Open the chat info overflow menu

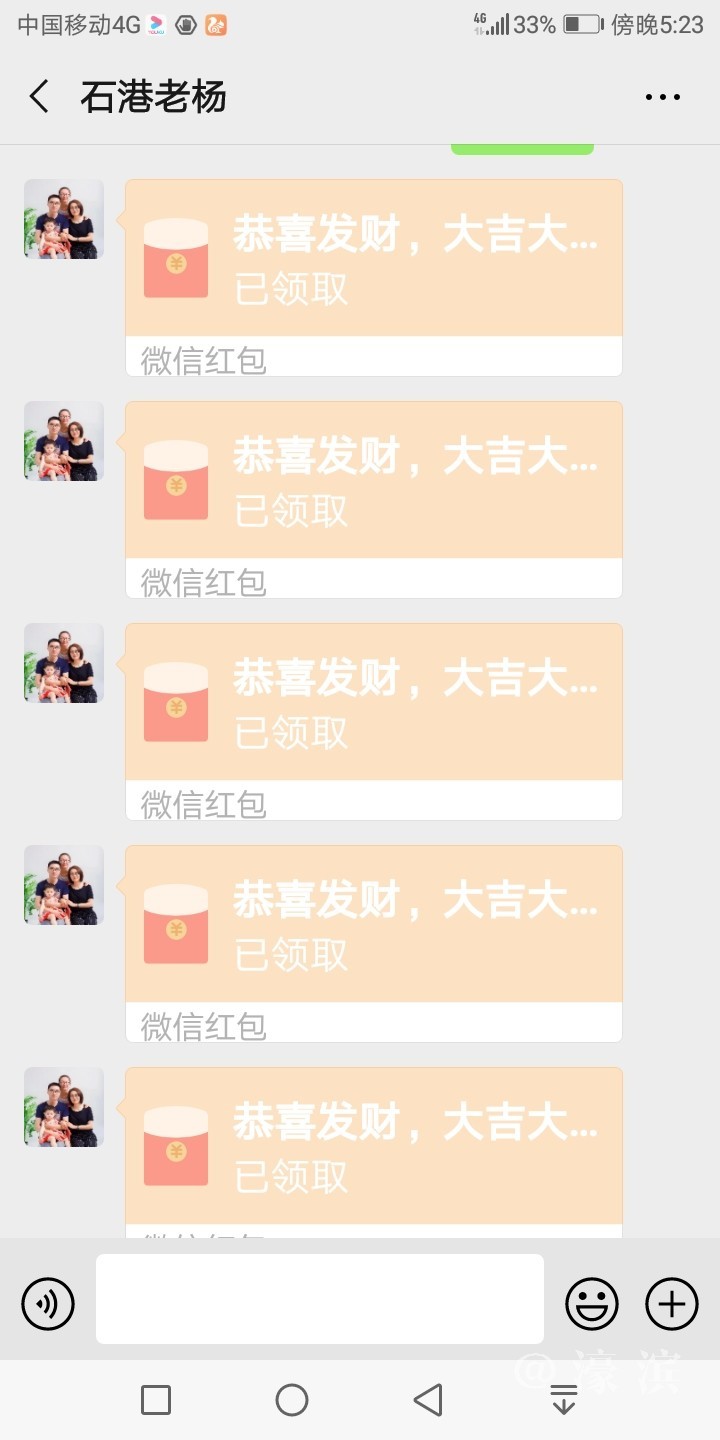click(662, 97)
